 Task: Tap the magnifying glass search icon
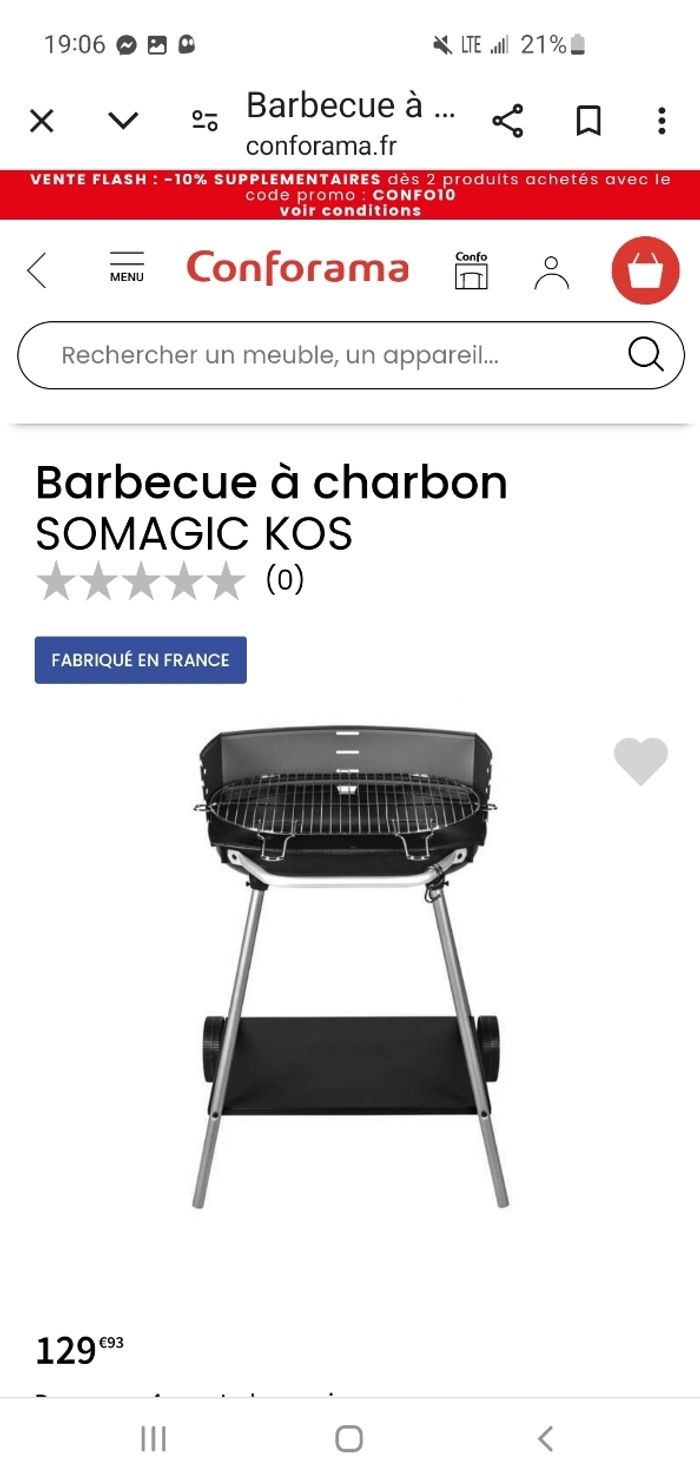(x=646, y=354)
